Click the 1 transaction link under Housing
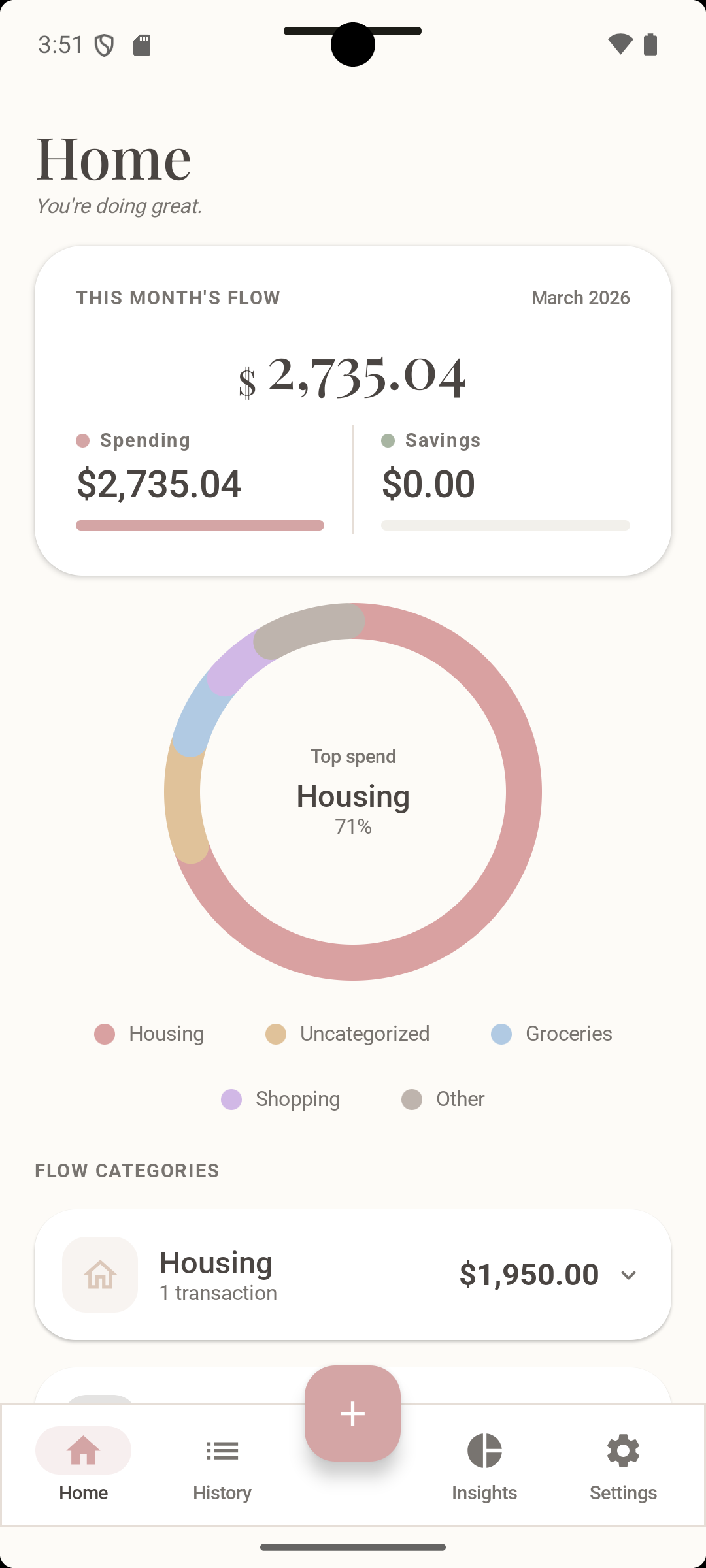Screen dimensions: 706x1568 tap(218, 1293)
